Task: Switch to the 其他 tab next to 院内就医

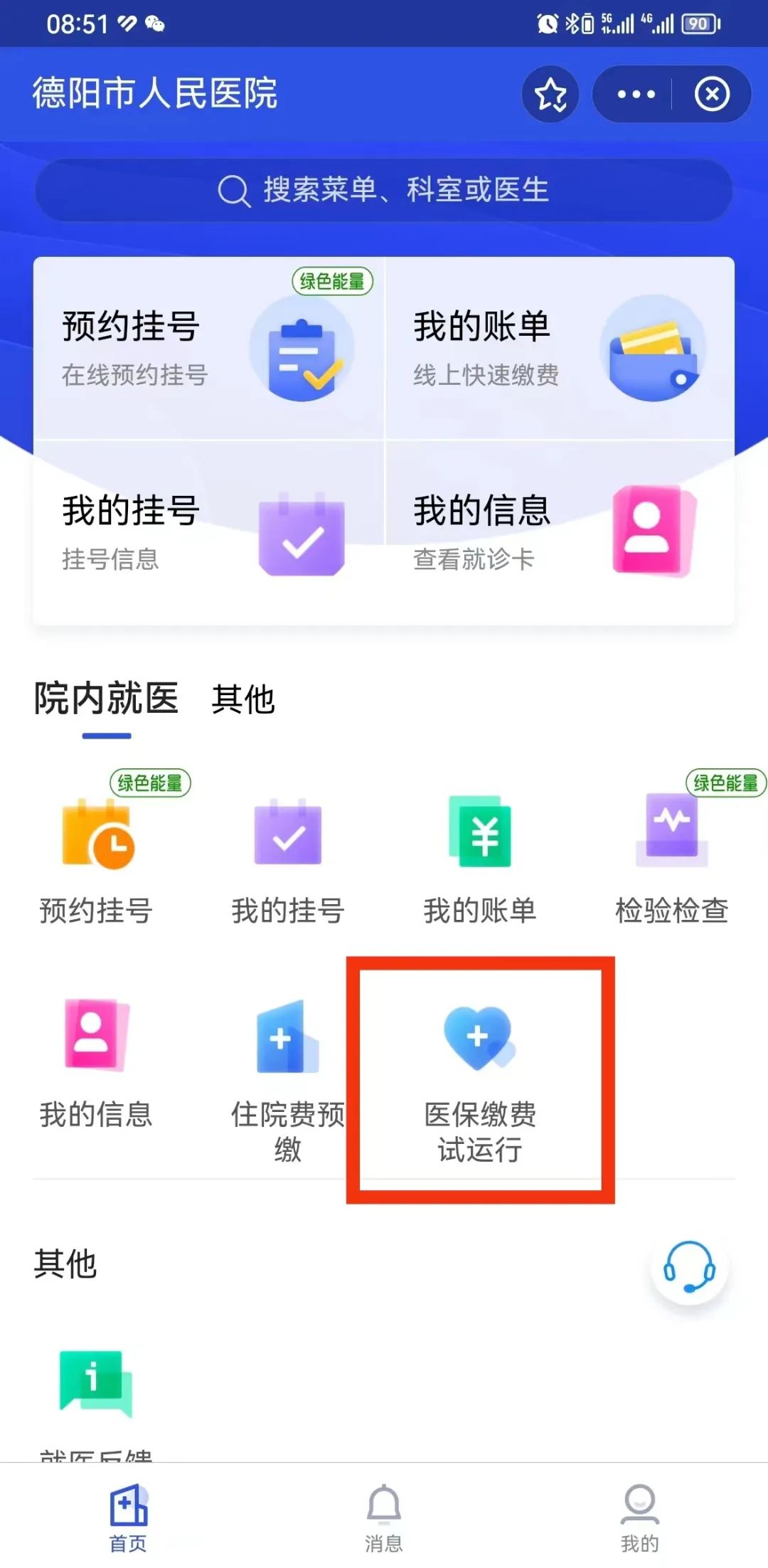Action: (x=243, y=699)
